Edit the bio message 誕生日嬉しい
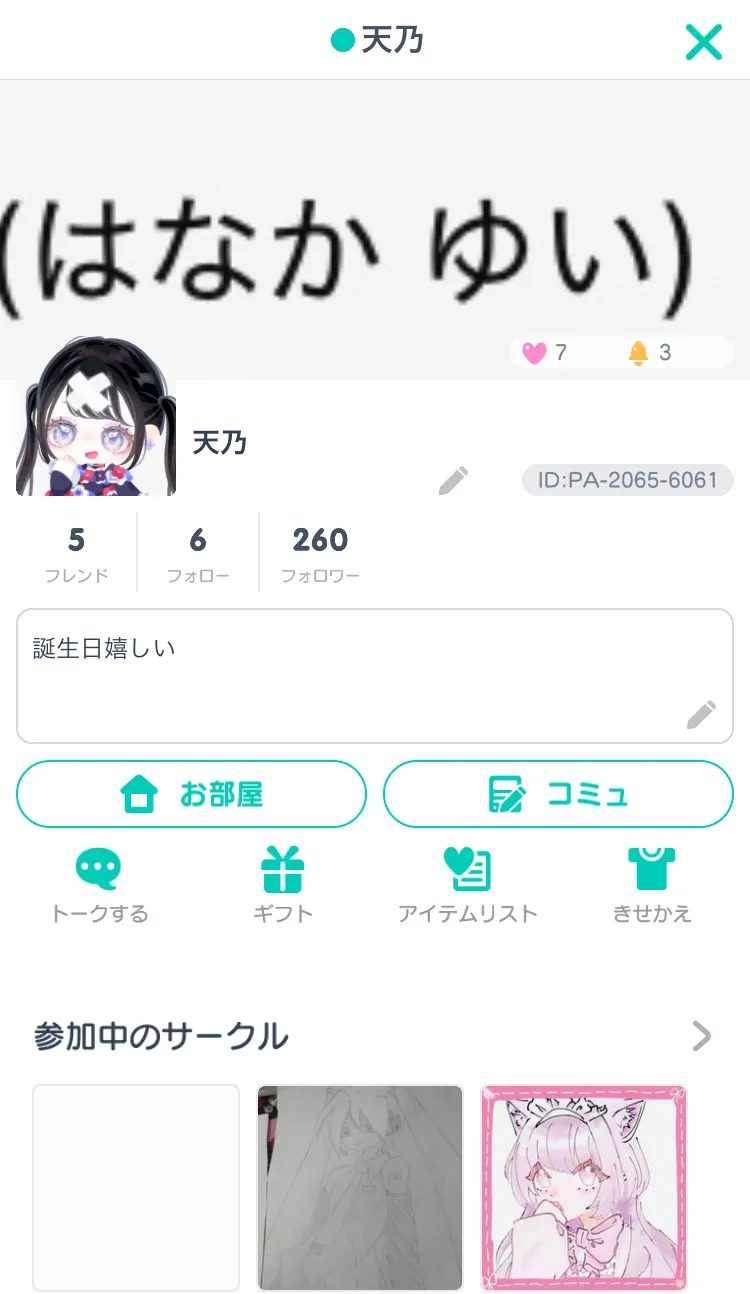 701,715
